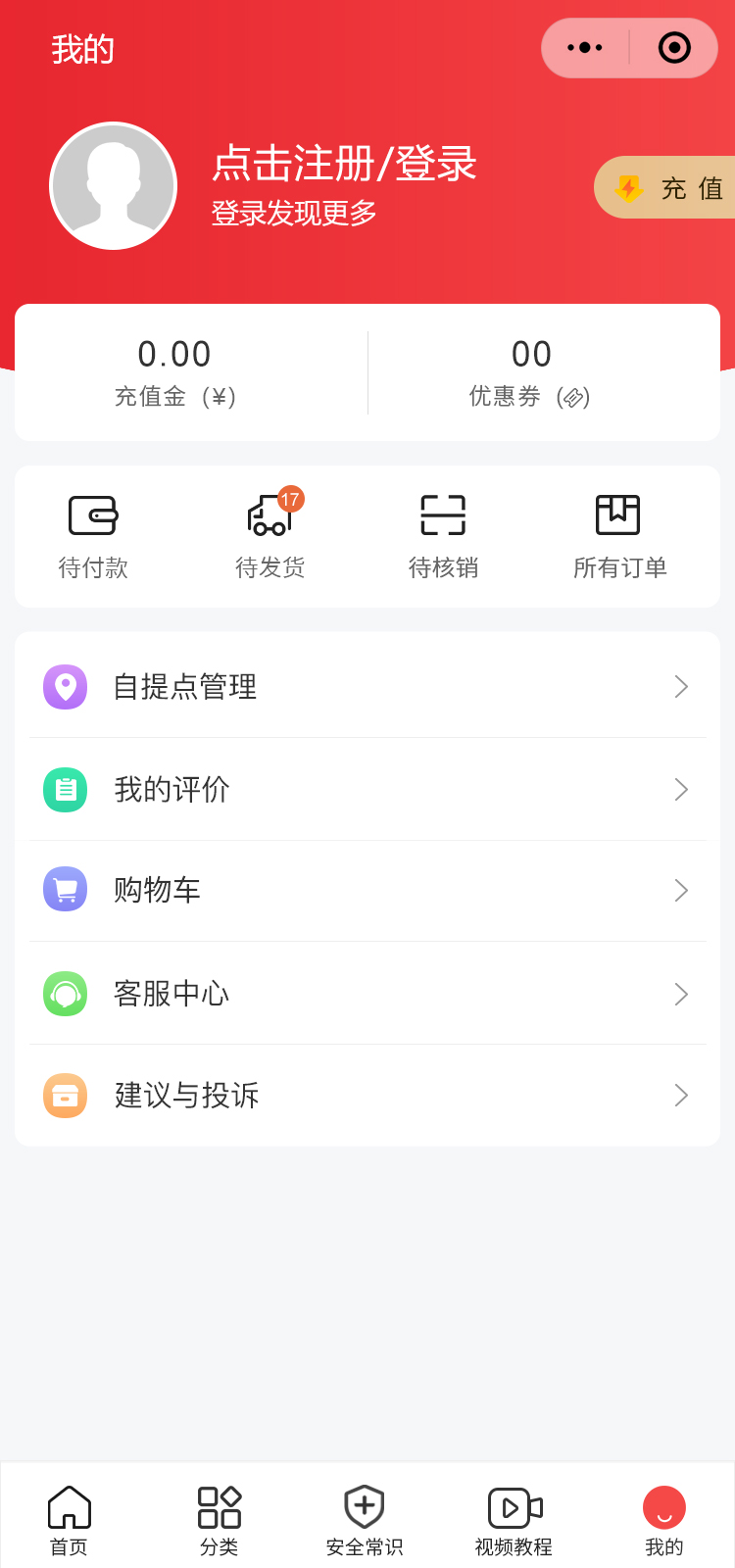Open the mini program more-options menu
Image resolution: width=735 pixels, height=1568 pixels.
pyautogui.click(x=585, y=48)
